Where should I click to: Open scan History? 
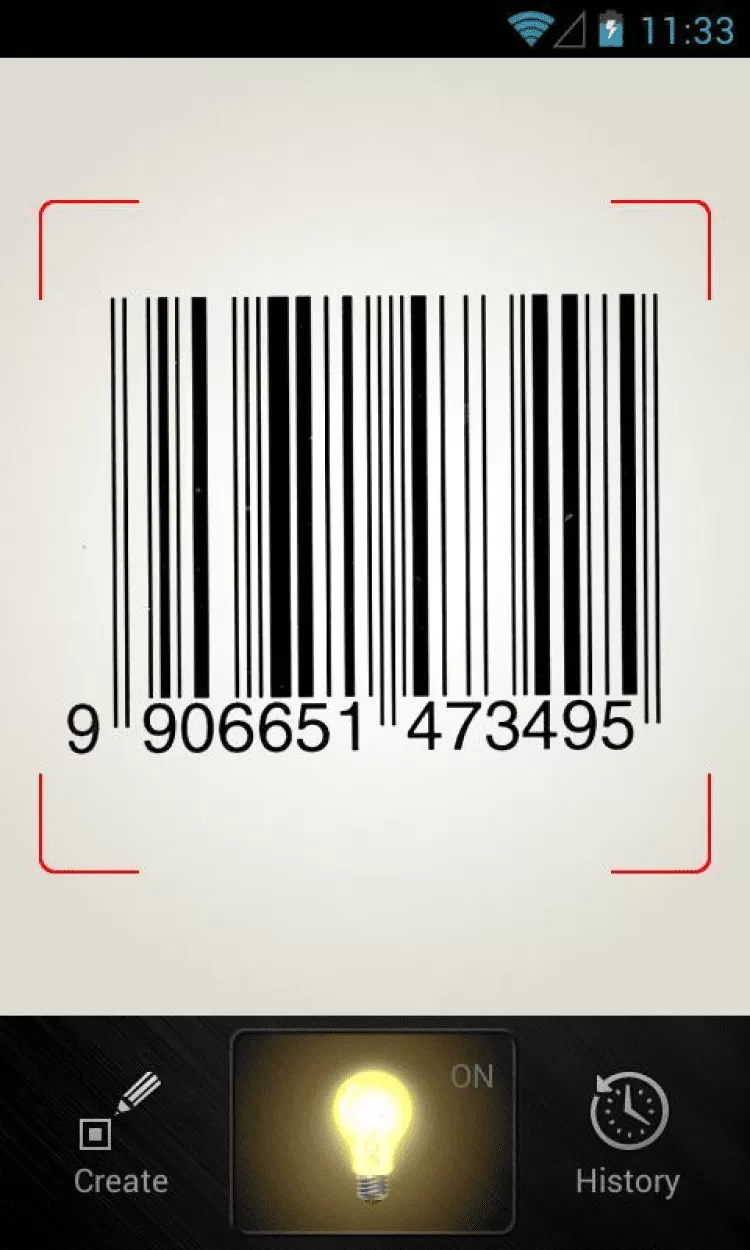(627, 1135)
